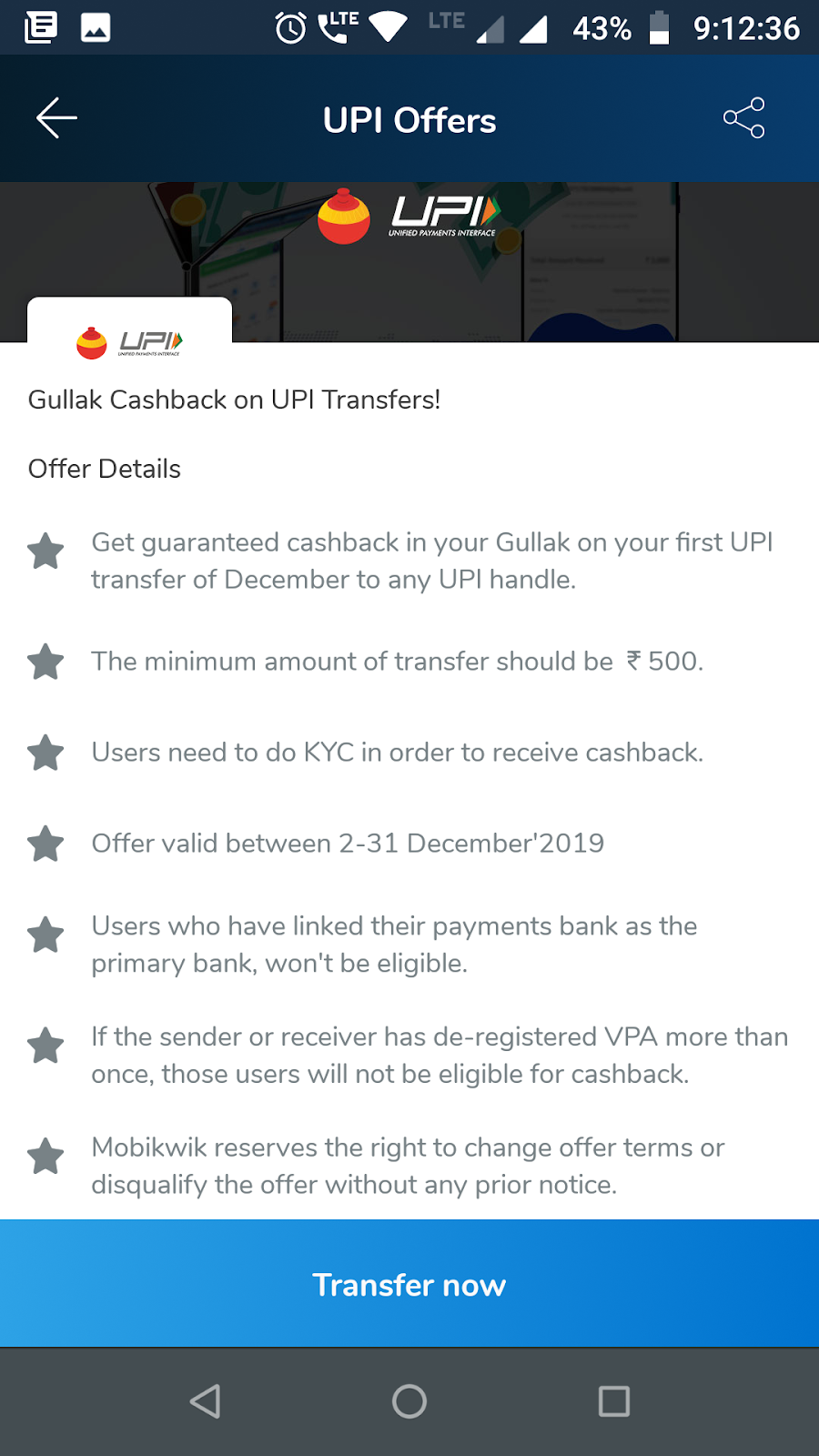
Task: Go back using the top-left arrow
Action: point(56,118)
